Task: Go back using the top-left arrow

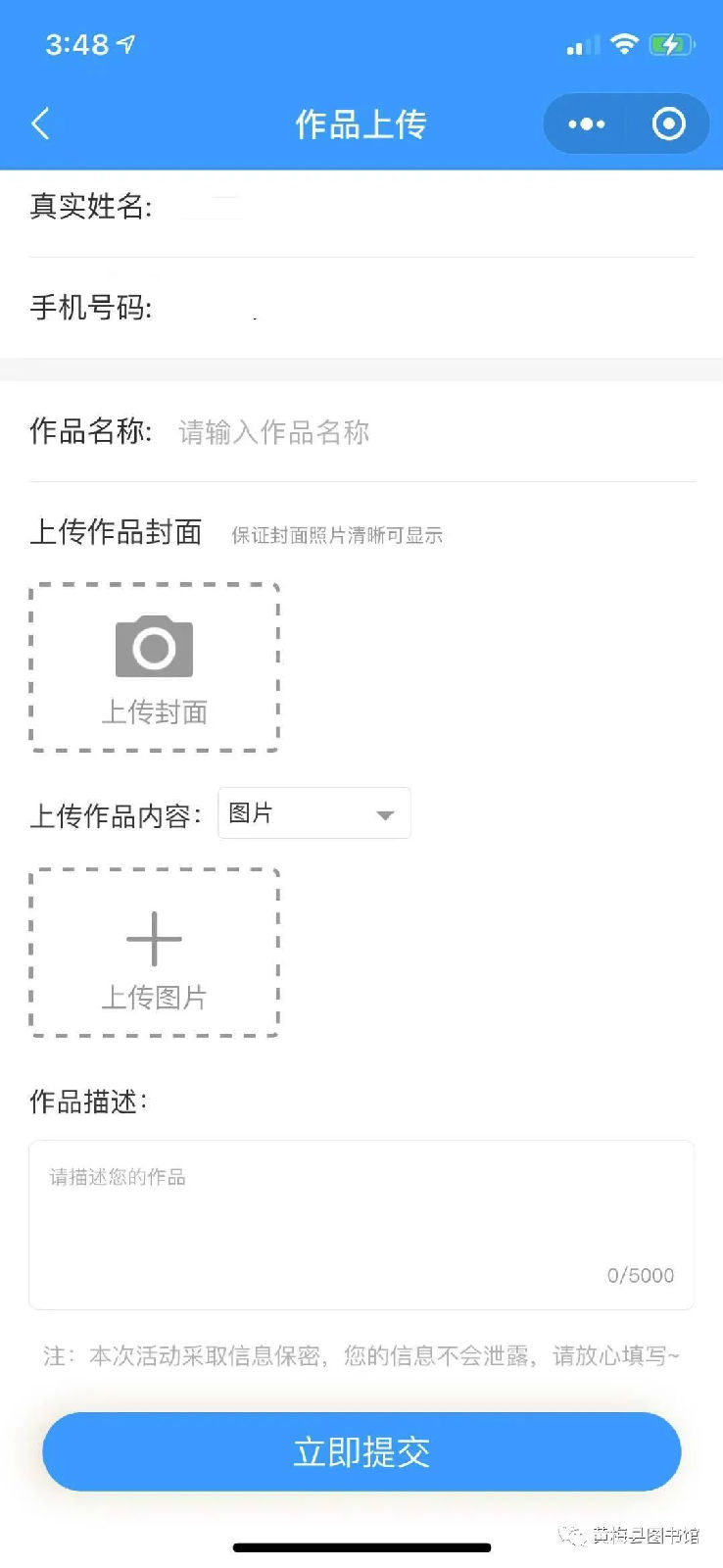Action: coord(41,124)
